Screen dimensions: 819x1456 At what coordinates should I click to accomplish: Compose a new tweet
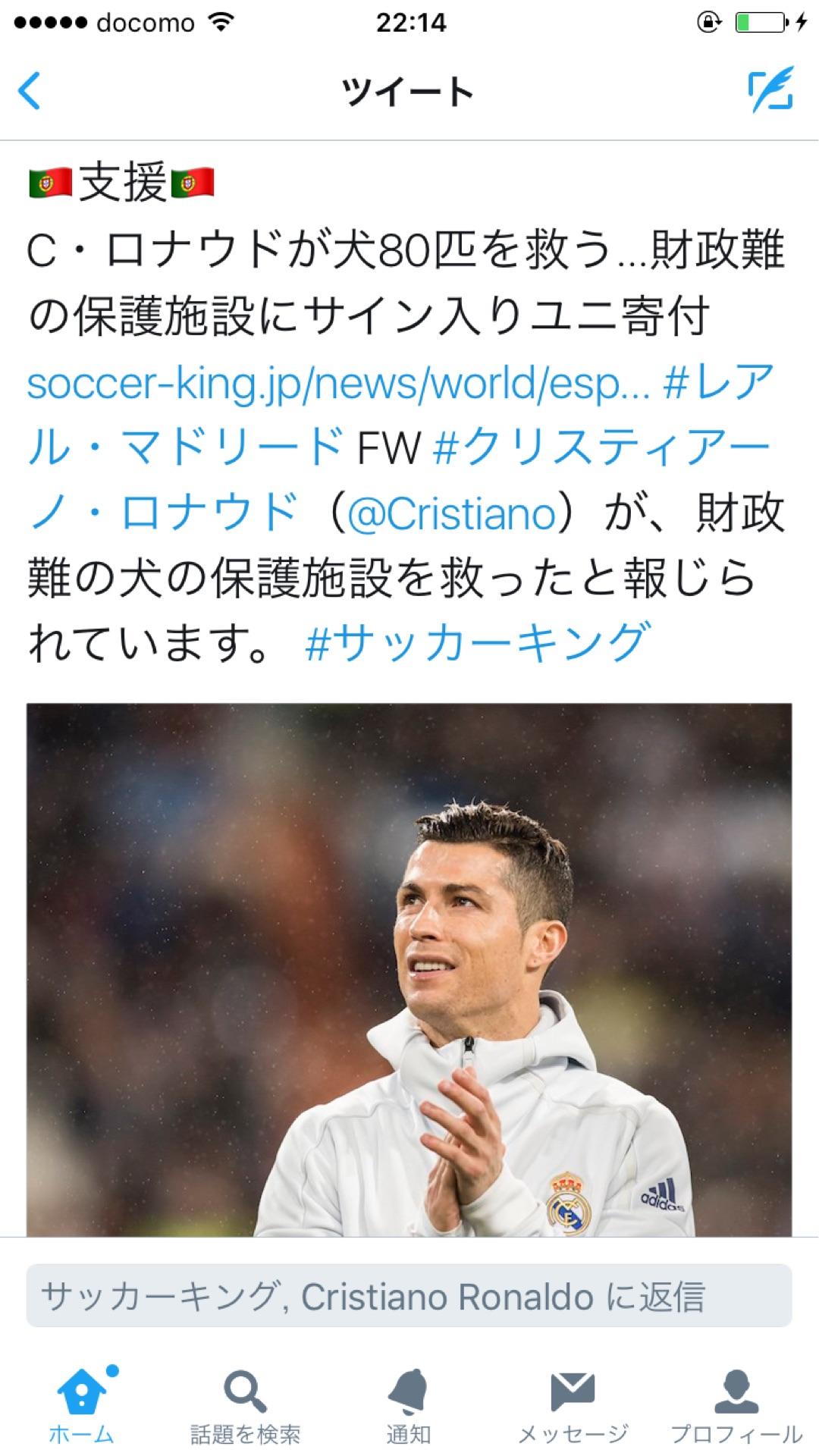click(770, 91)
